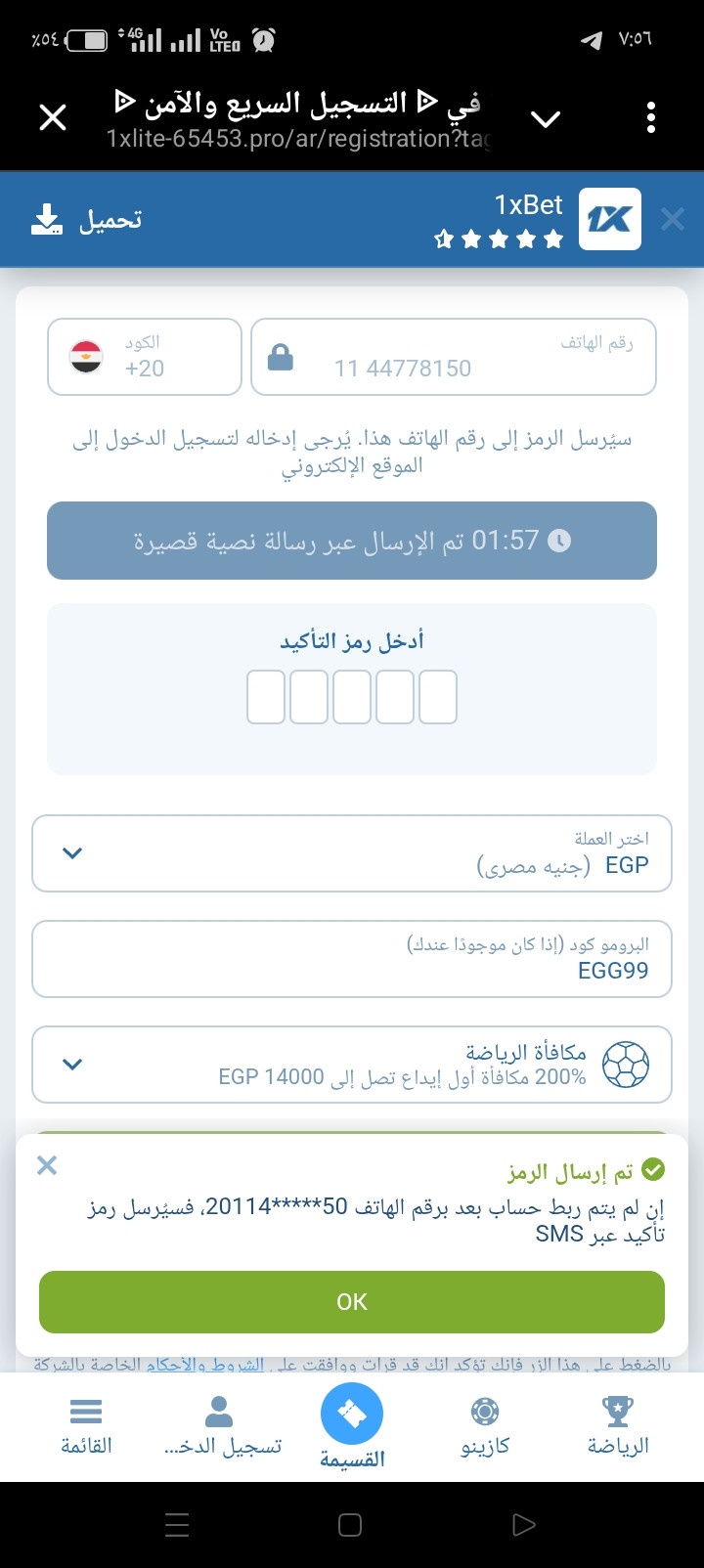Go to تسجيل الدخول login tab
Image resolution: width=704 pixels, height=1568 pixels.
(221, 1427)
